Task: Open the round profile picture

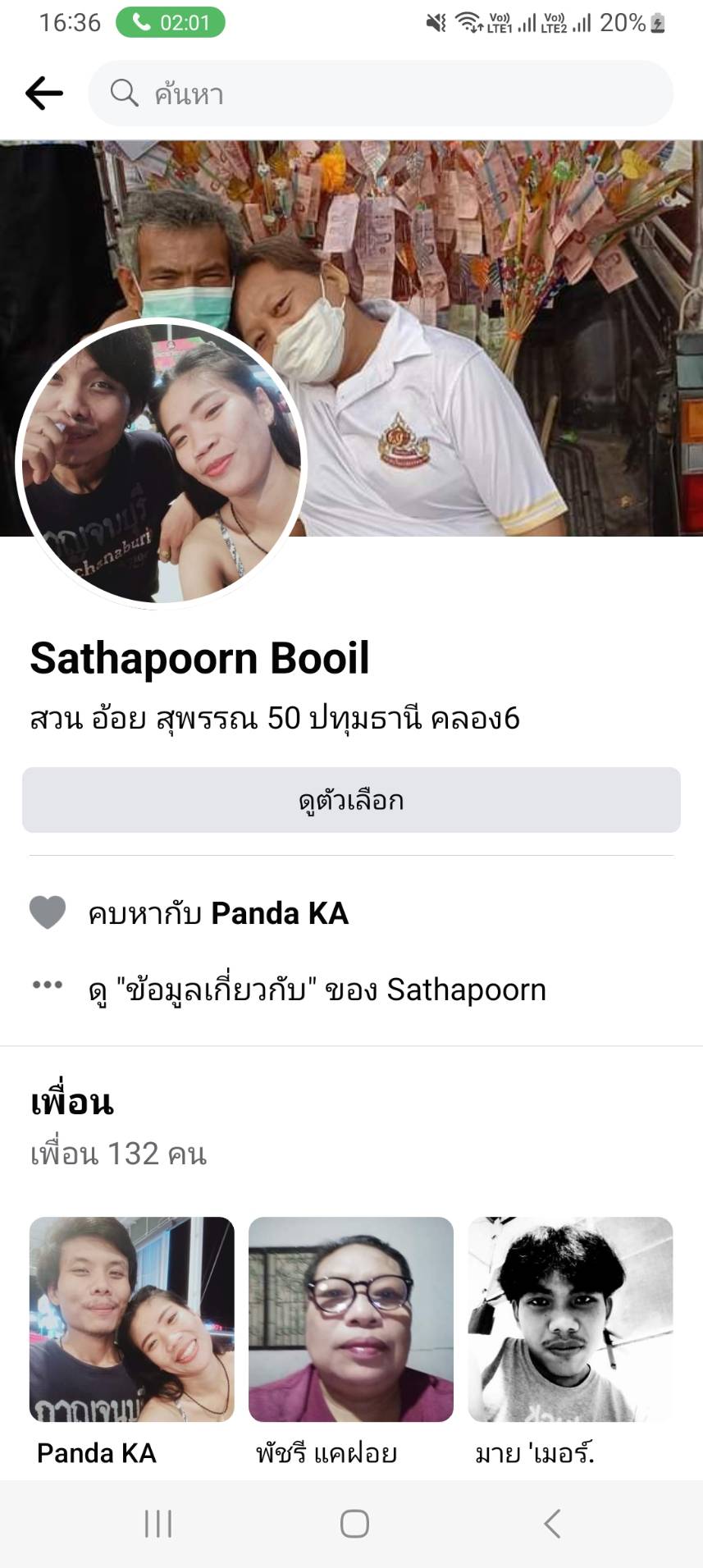Action: click(162, 464)
